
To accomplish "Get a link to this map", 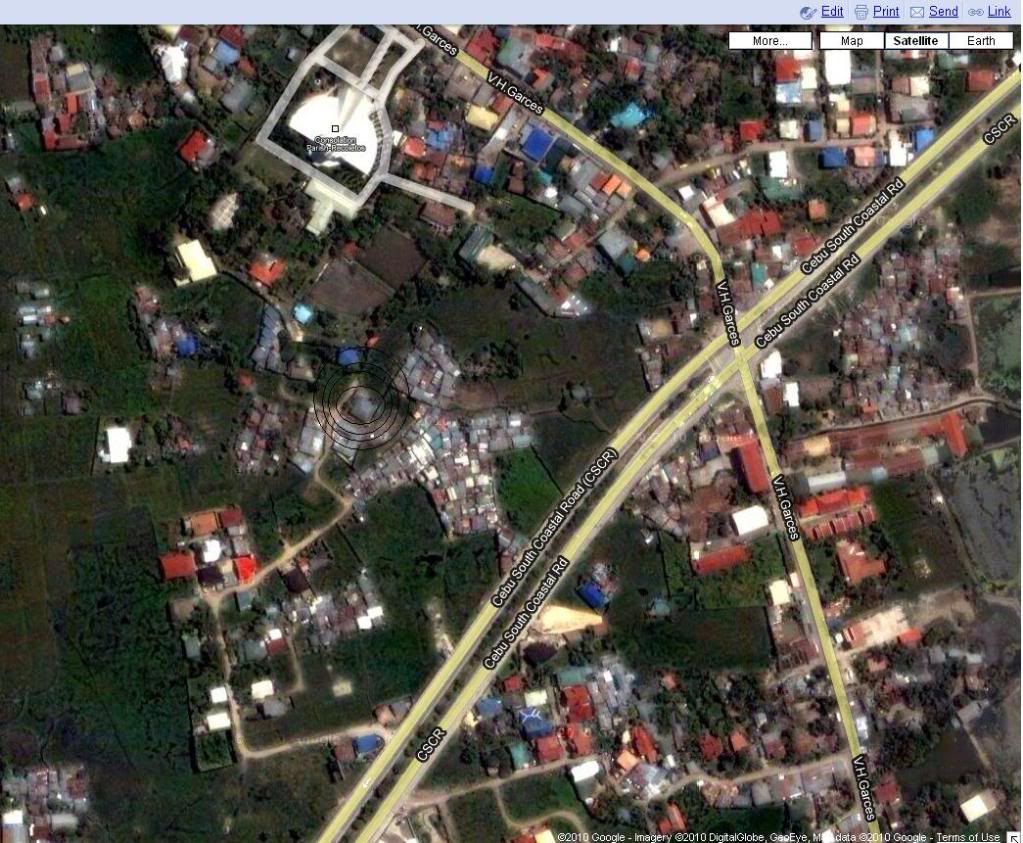I will pyautogui.click(x=999, y=12).
